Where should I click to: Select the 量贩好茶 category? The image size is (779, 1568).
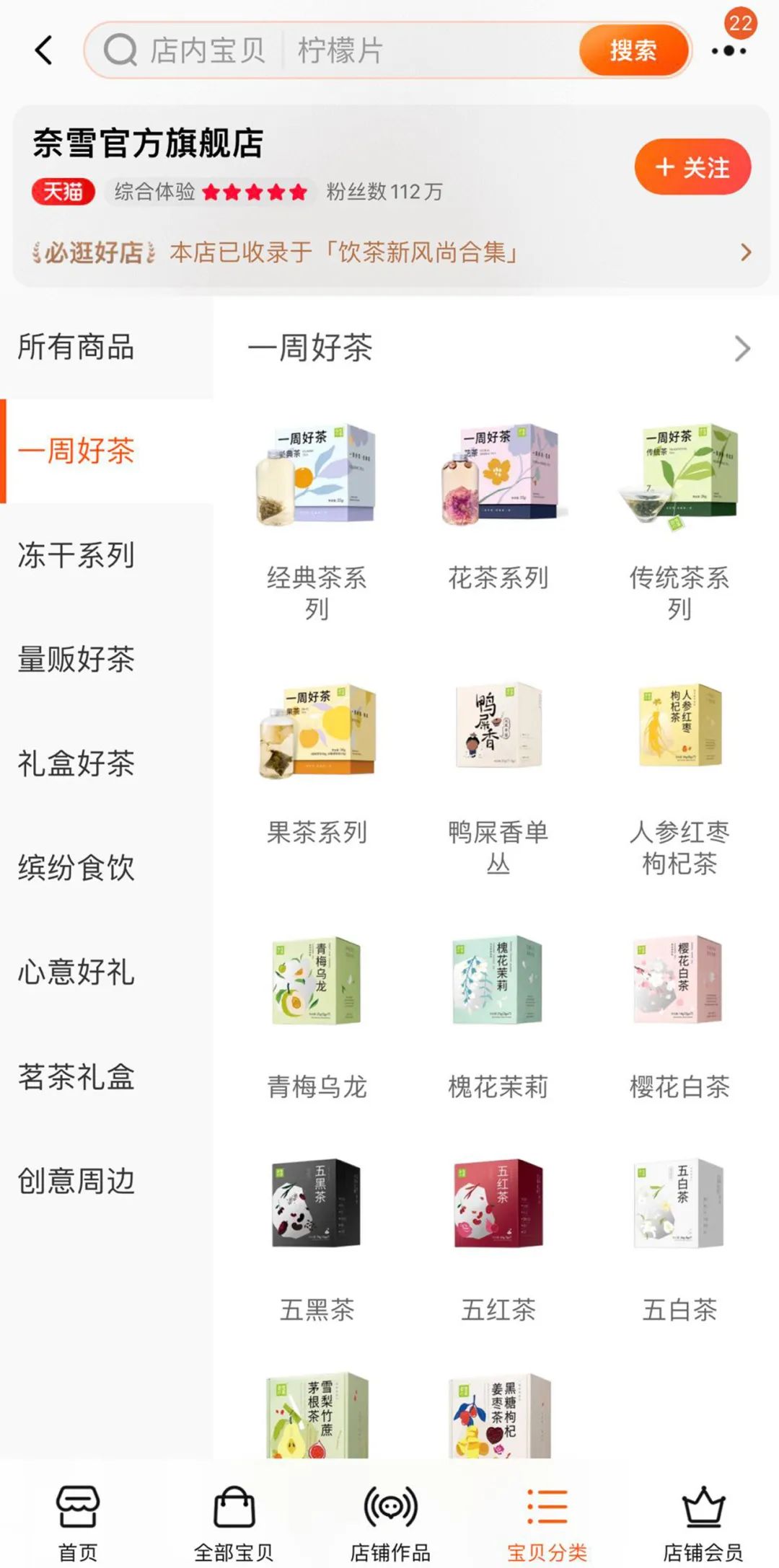[76, 659]
